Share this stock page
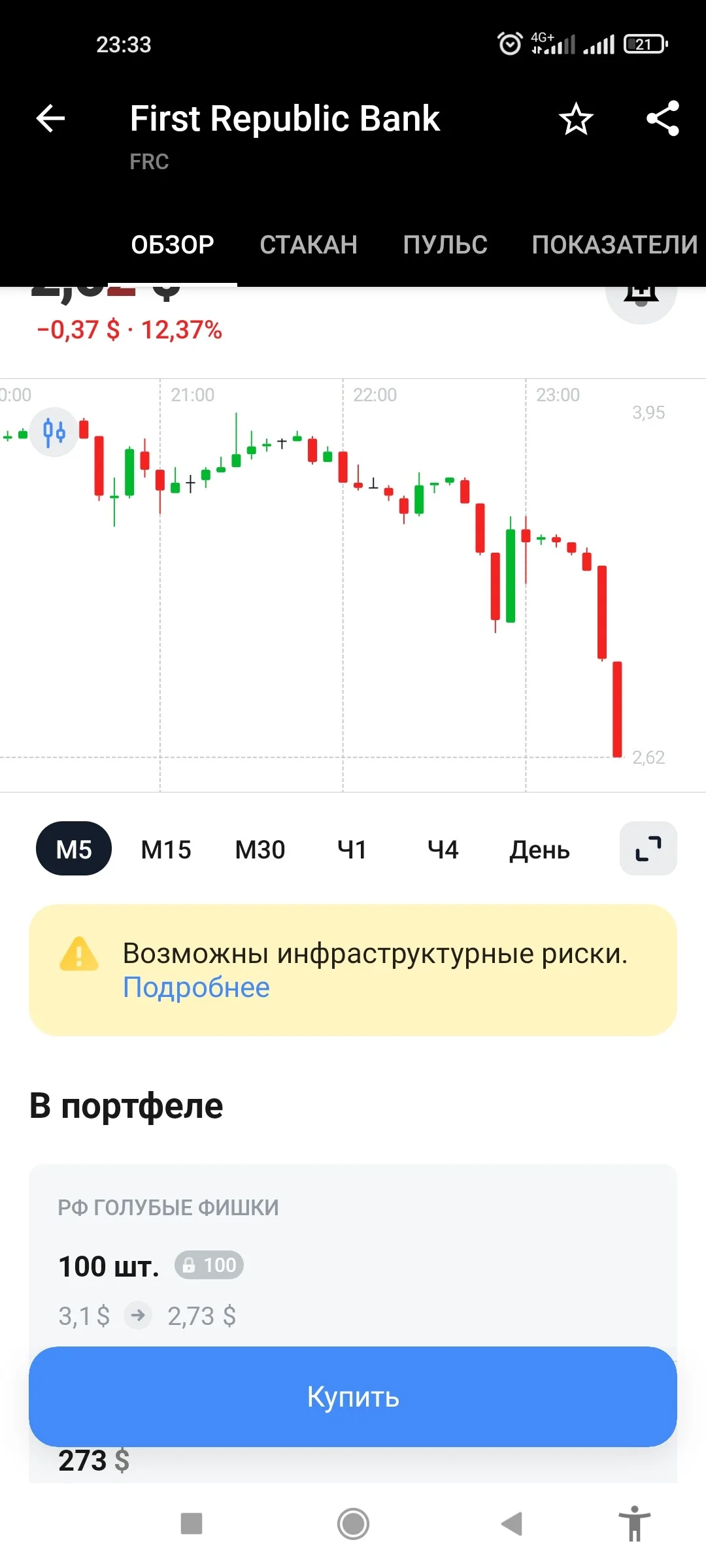The height and width of the screenshot is (1568, 706). click(x=663, y=119)
